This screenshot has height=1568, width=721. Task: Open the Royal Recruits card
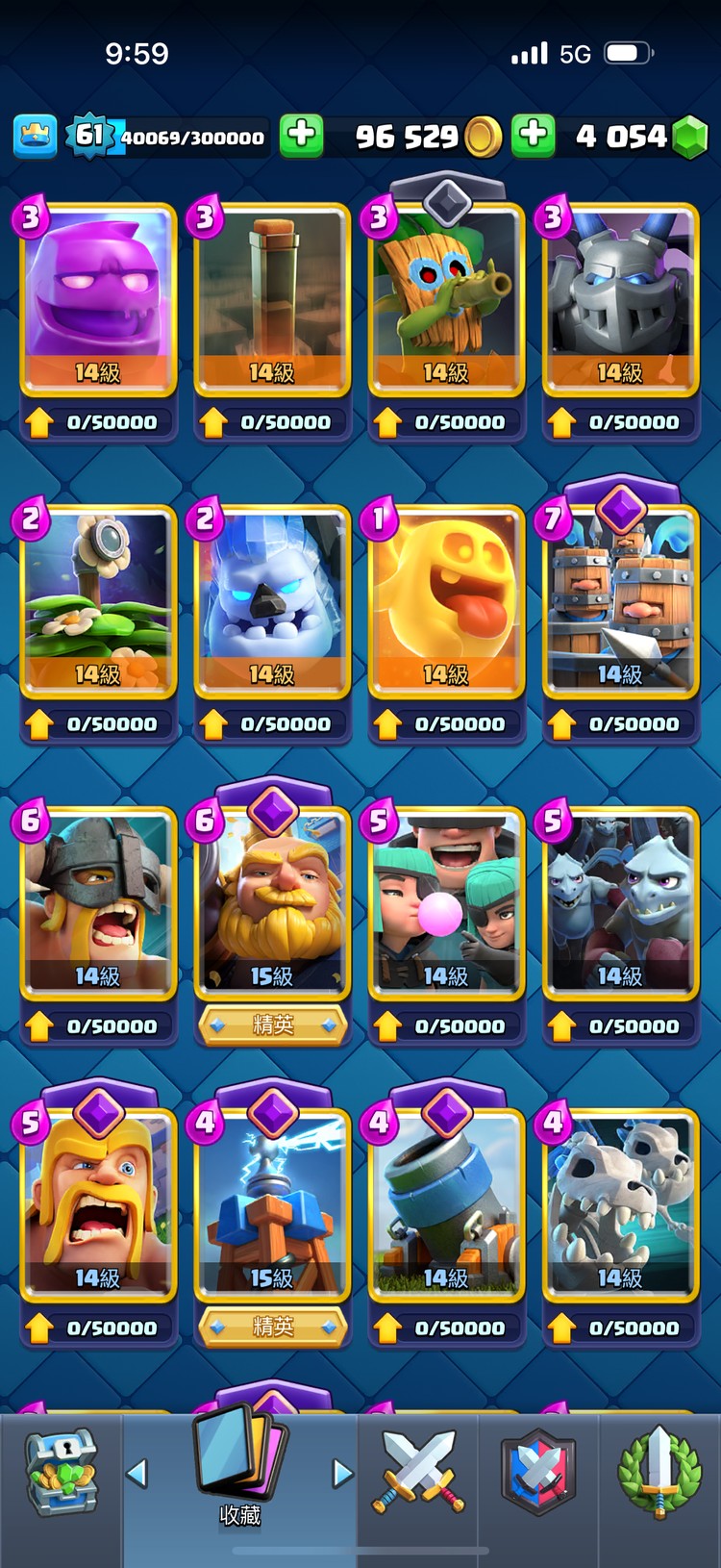620,602
